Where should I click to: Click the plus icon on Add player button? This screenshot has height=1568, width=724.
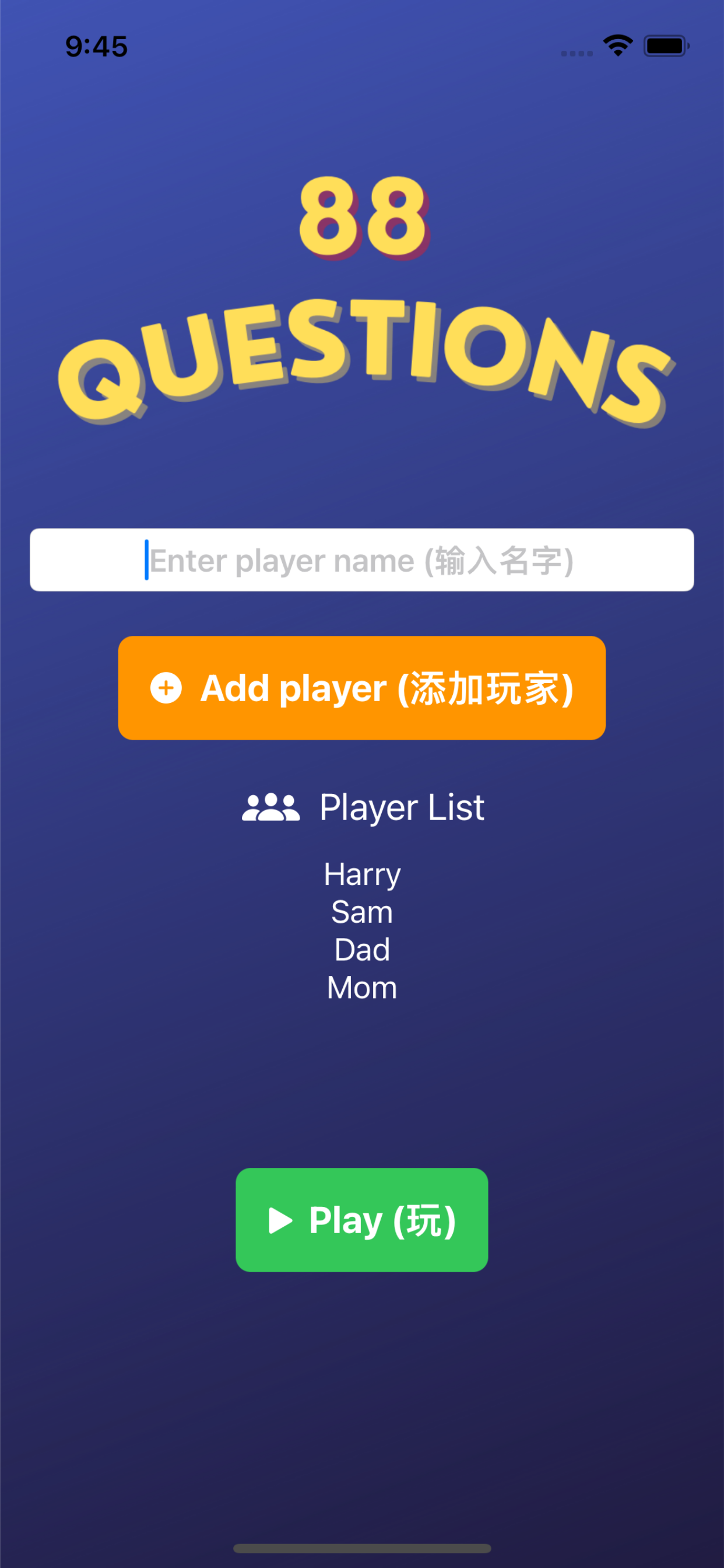pyautogui.click(x=166, y=689)
